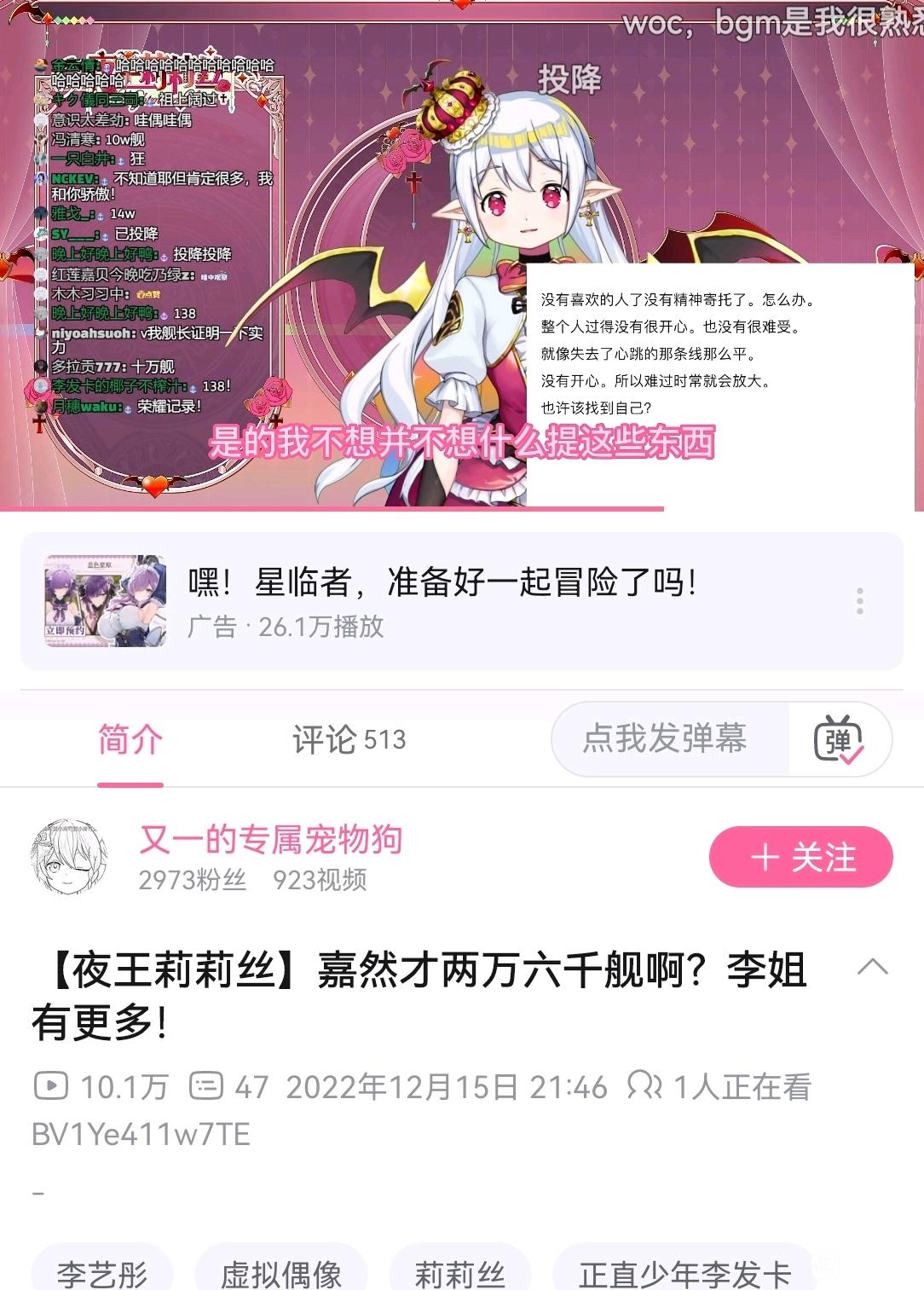The width and height of the screenshot is (924, 1290).
Task: Open the 李艺彤 tag chip
Action: tap(102, 1273)
